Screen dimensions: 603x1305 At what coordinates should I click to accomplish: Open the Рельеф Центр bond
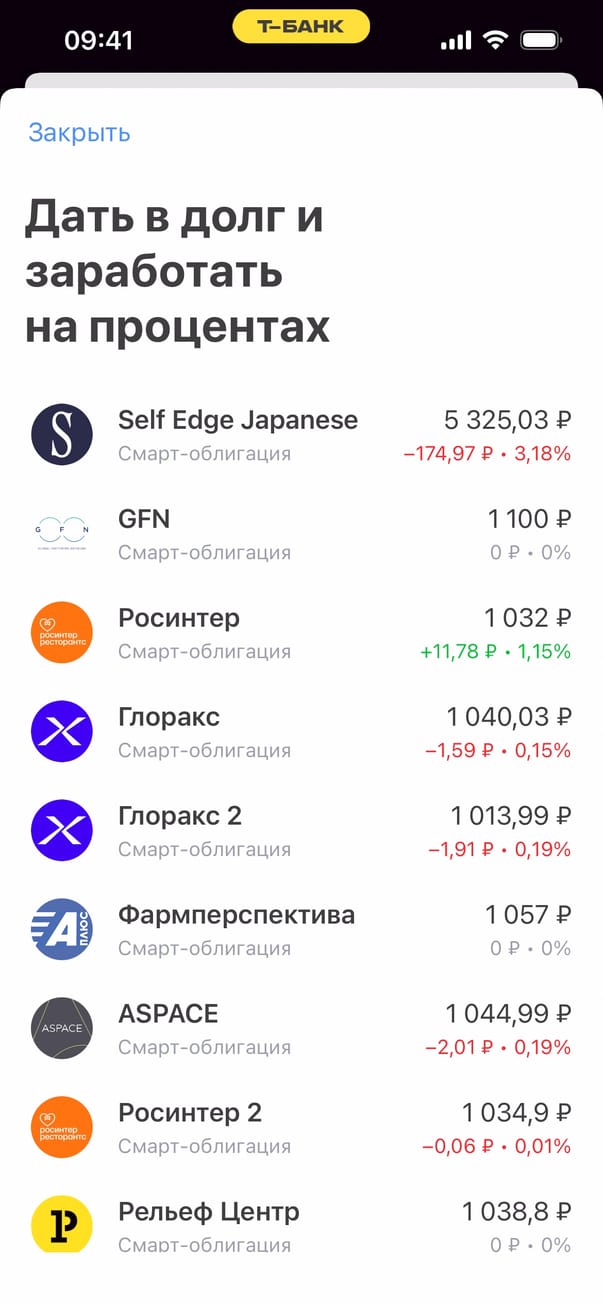coord(300,1225)
